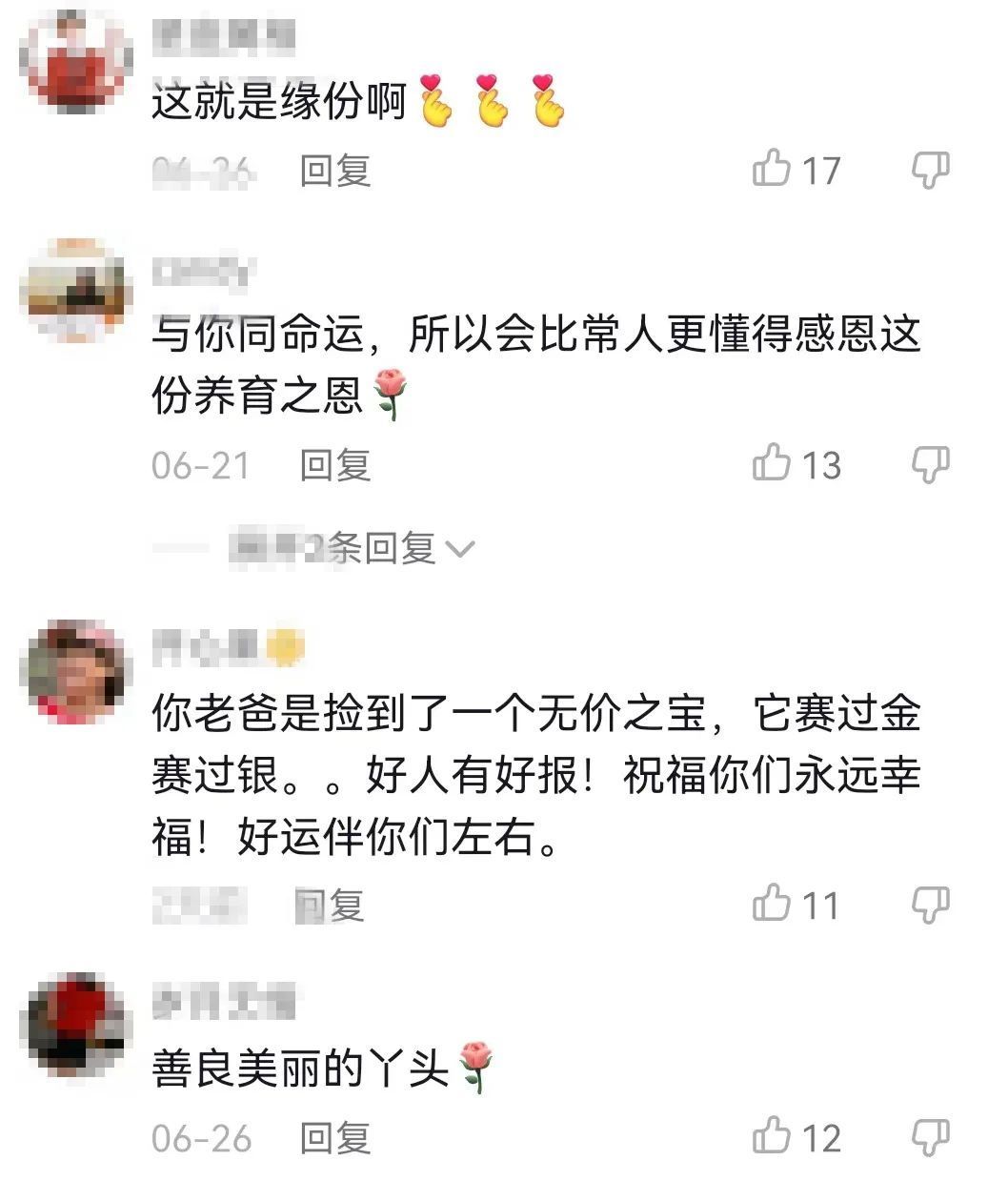This screenshot has height=1181, width=1008.
Task: Like the comment "善良美丽的丫头"
Action: pos(772,1136)
